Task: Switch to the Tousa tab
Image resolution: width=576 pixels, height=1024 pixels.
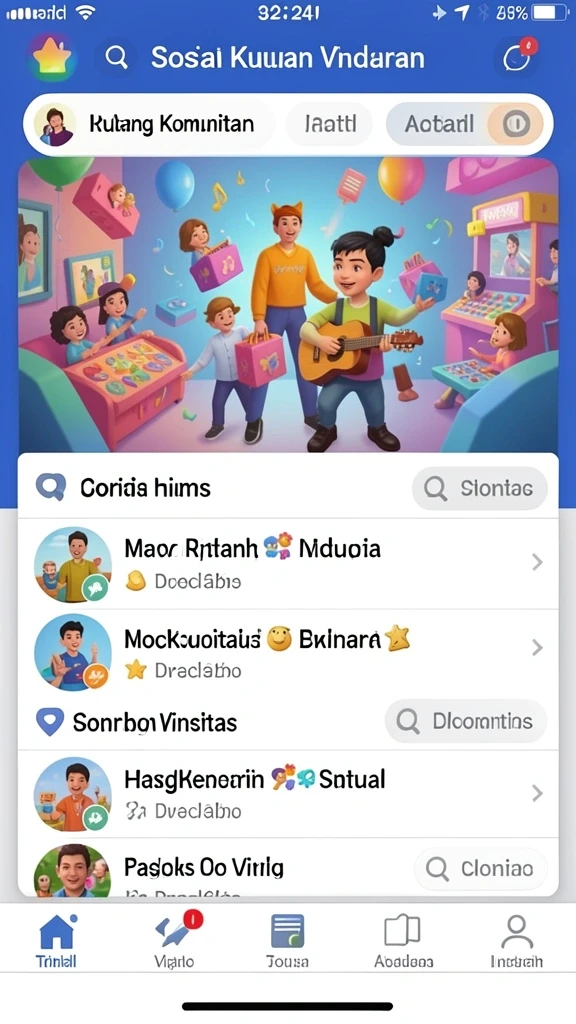Action: click(287, 940)
